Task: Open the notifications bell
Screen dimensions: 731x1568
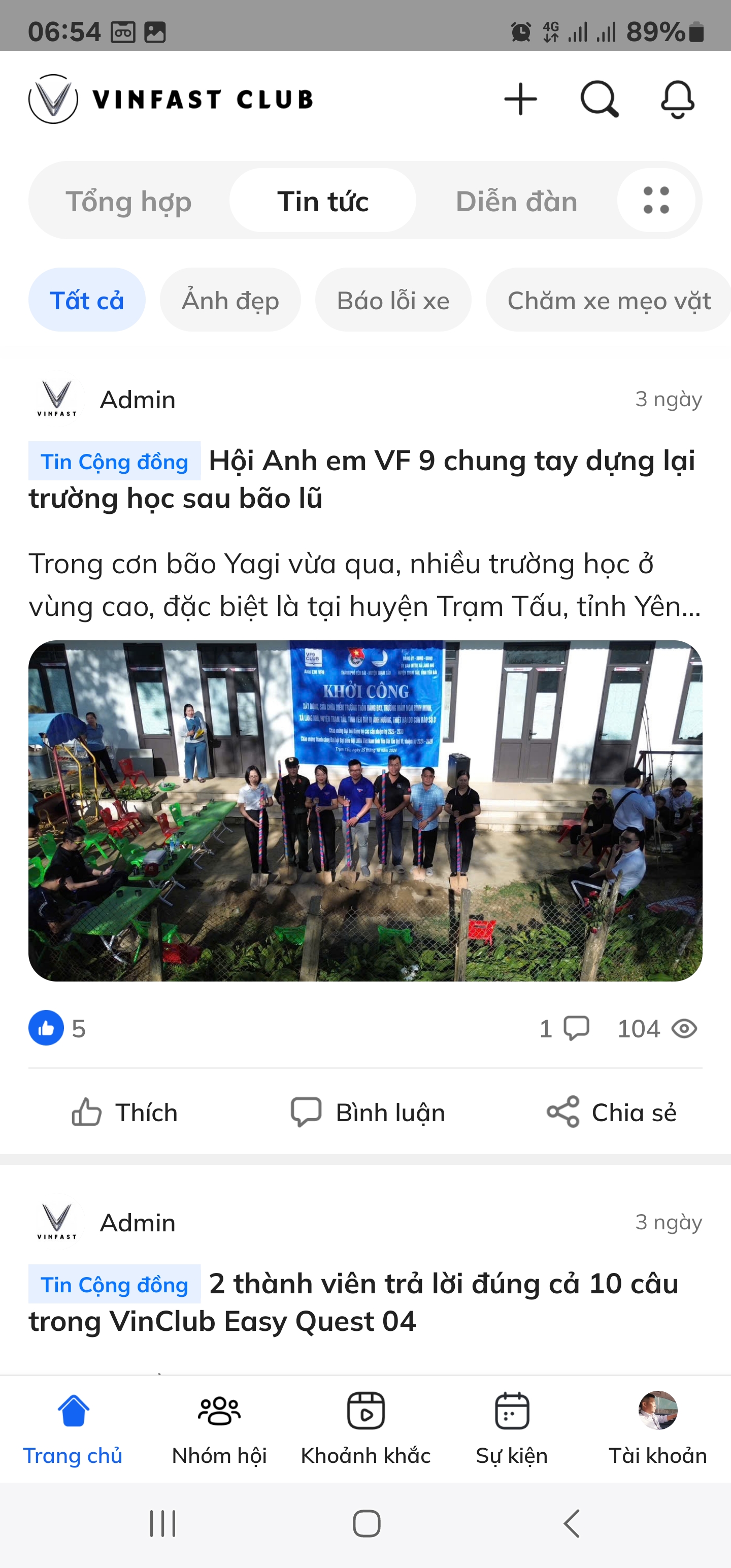Action: (677, 99)
